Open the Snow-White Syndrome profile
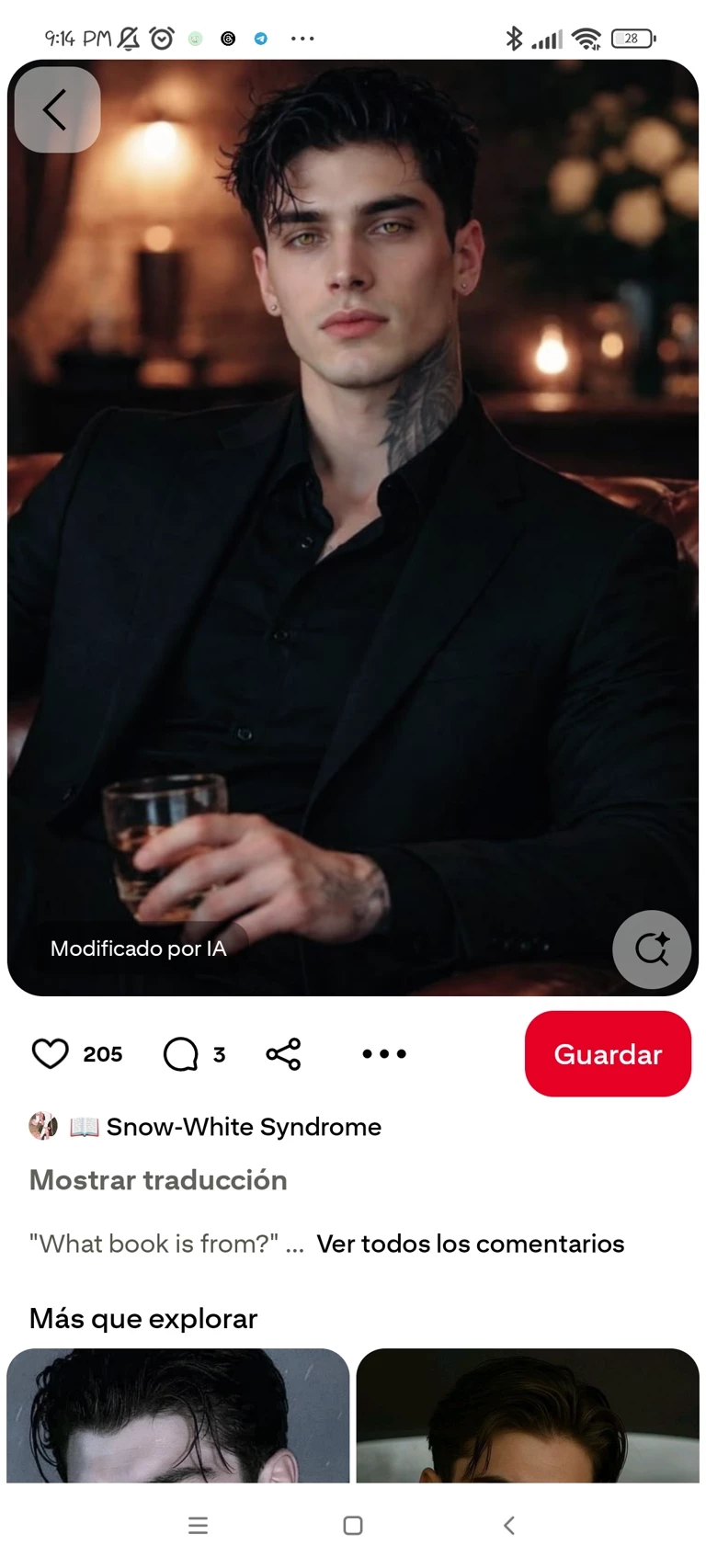The height and width of the screenshot is (1568, 706). (243, 1127)
